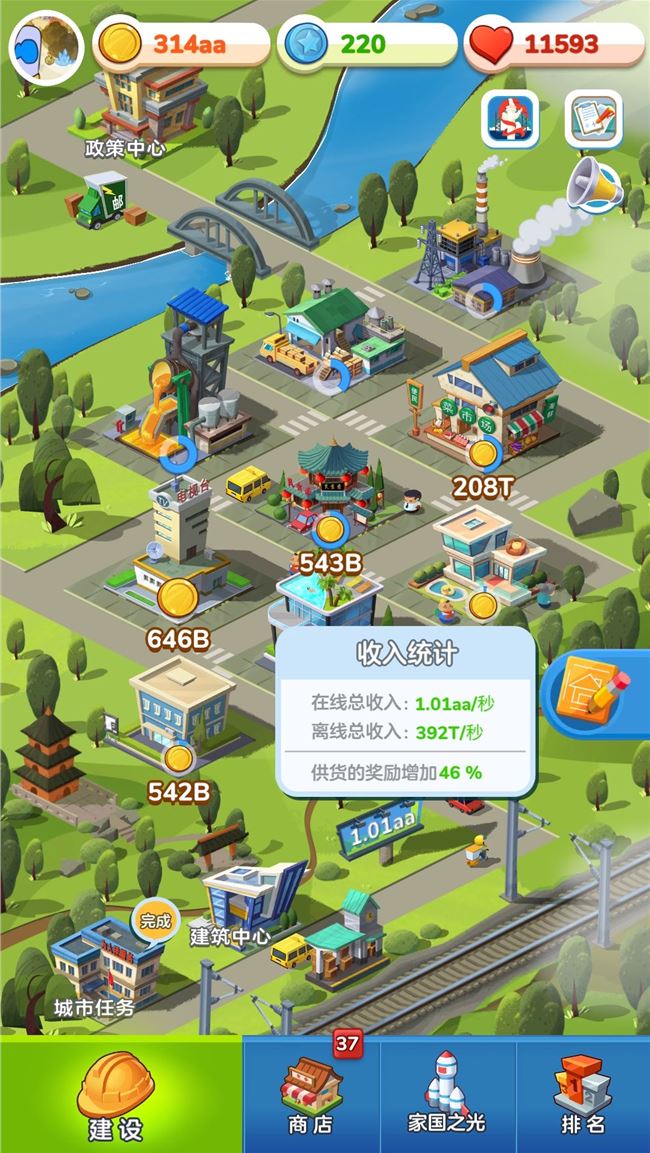Collect the 646B coin at the TV station
The image size is (650, 1153).
coord(178,597)
